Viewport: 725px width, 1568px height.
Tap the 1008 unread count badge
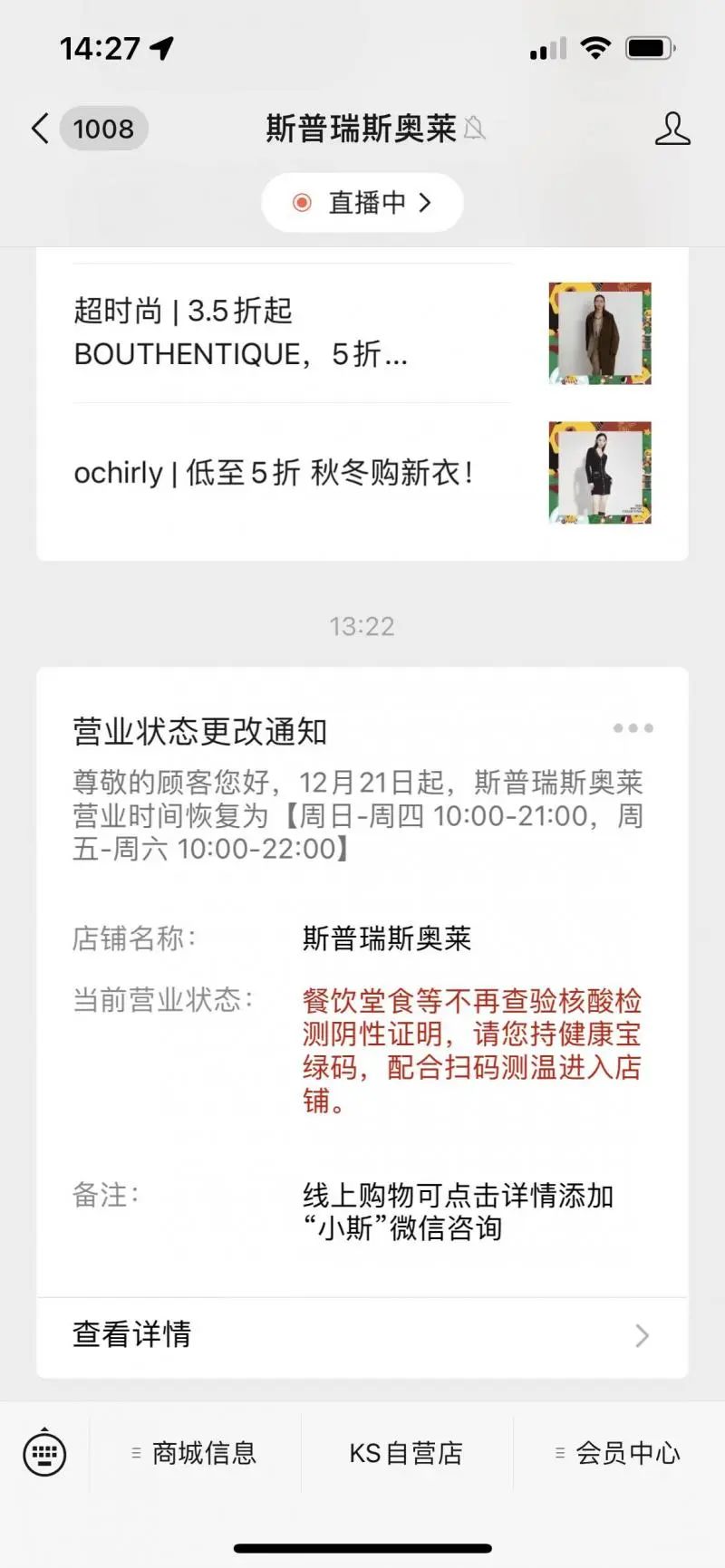(102, 130)
